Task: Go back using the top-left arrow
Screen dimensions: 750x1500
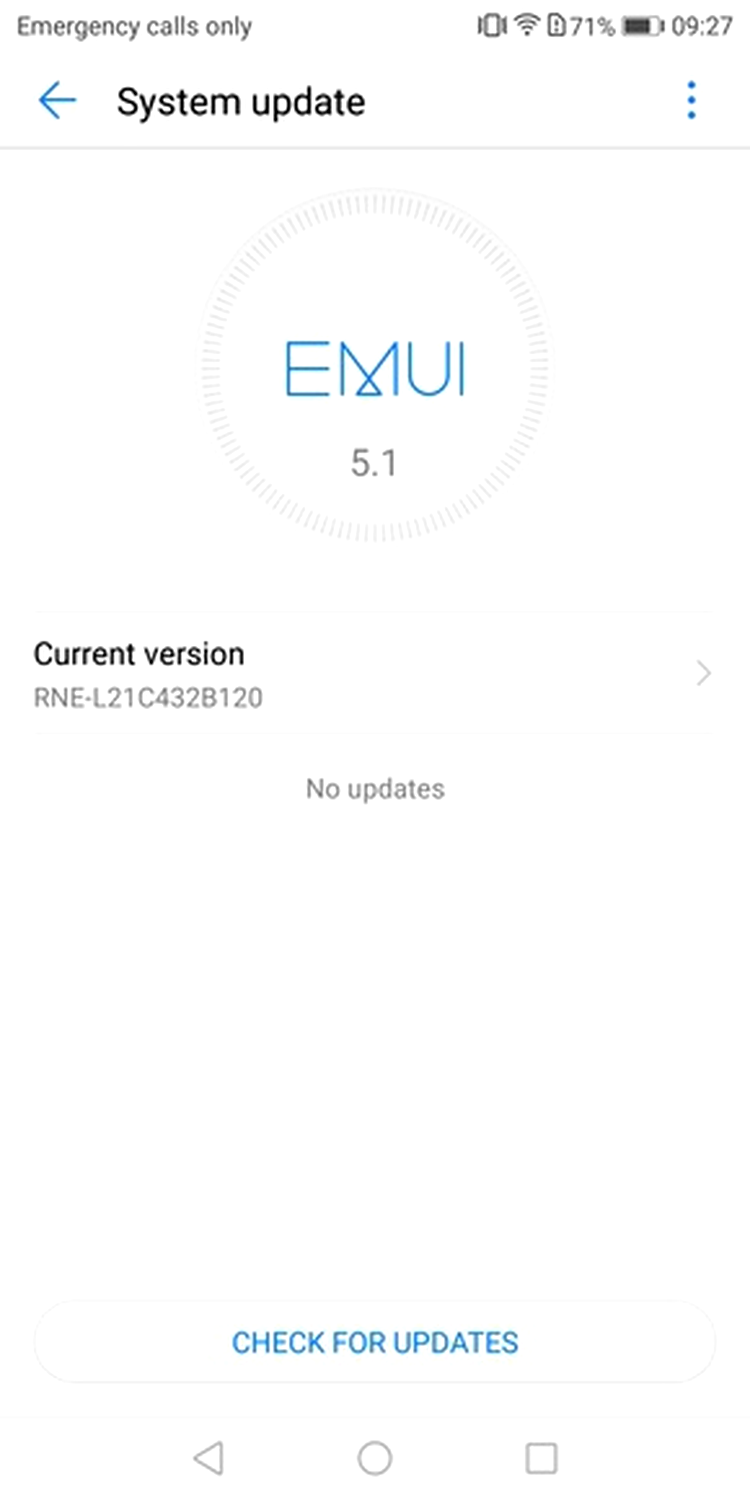Action: tap(57, 101)
